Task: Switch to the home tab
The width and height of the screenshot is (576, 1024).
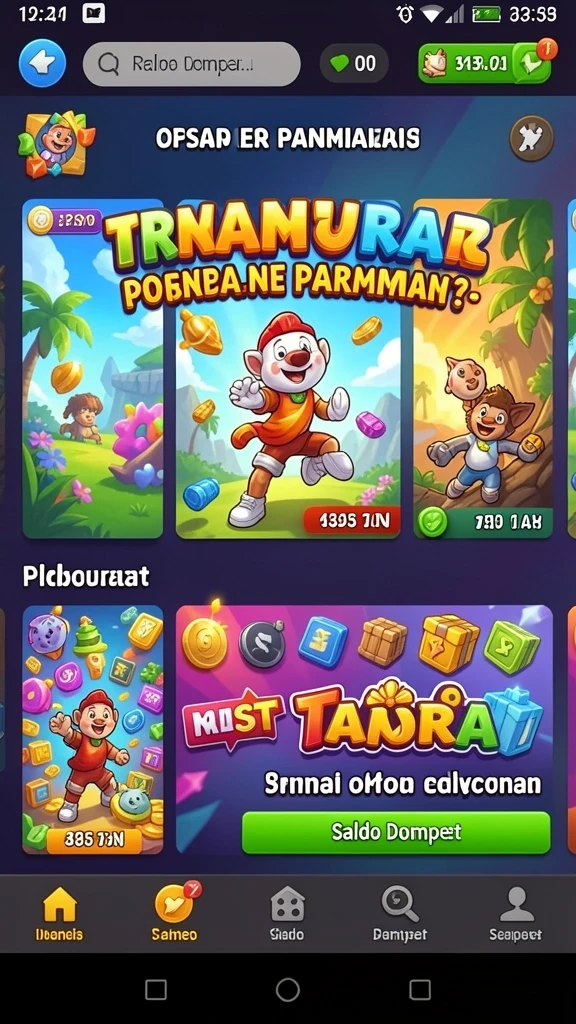Action: pyautogui.click(x=59, y=913)
